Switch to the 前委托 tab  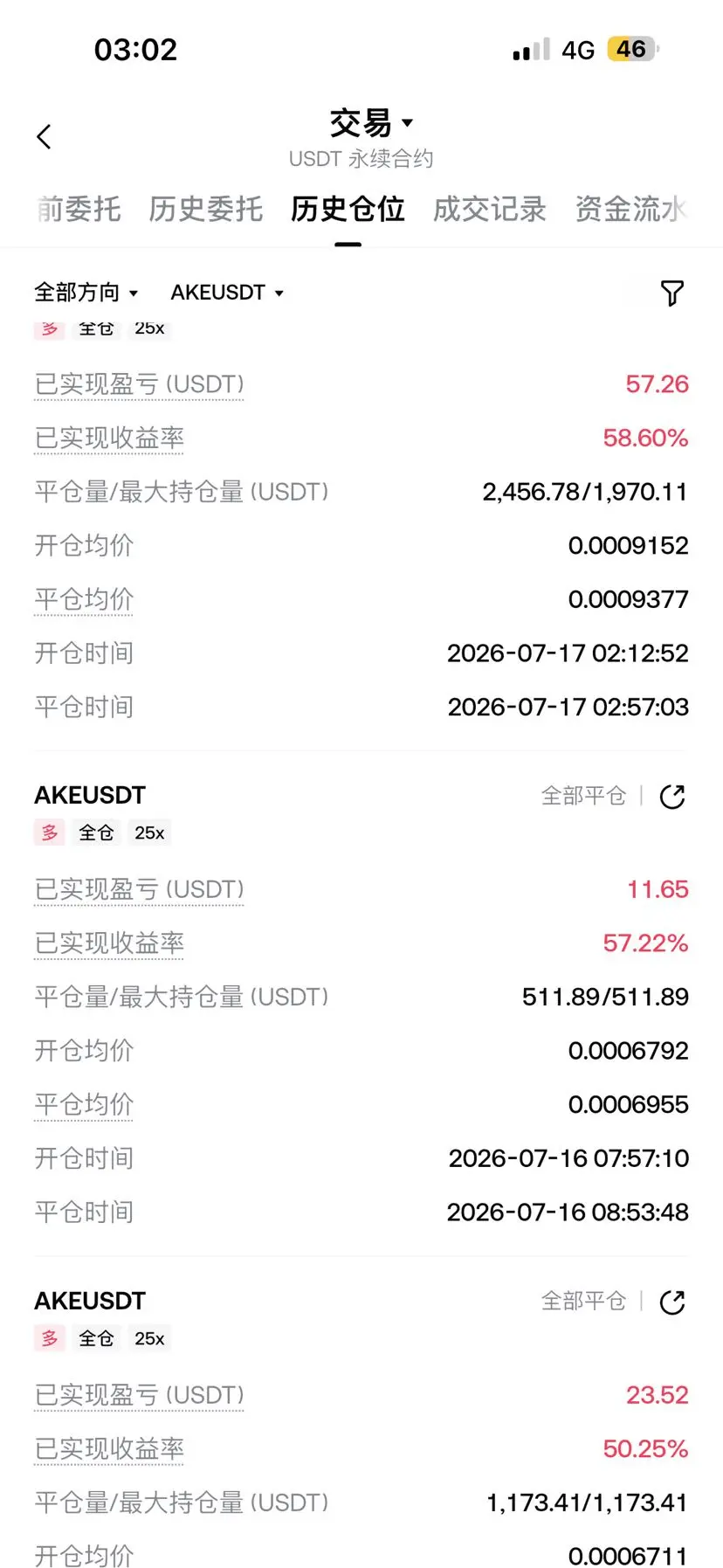point(79,209)
